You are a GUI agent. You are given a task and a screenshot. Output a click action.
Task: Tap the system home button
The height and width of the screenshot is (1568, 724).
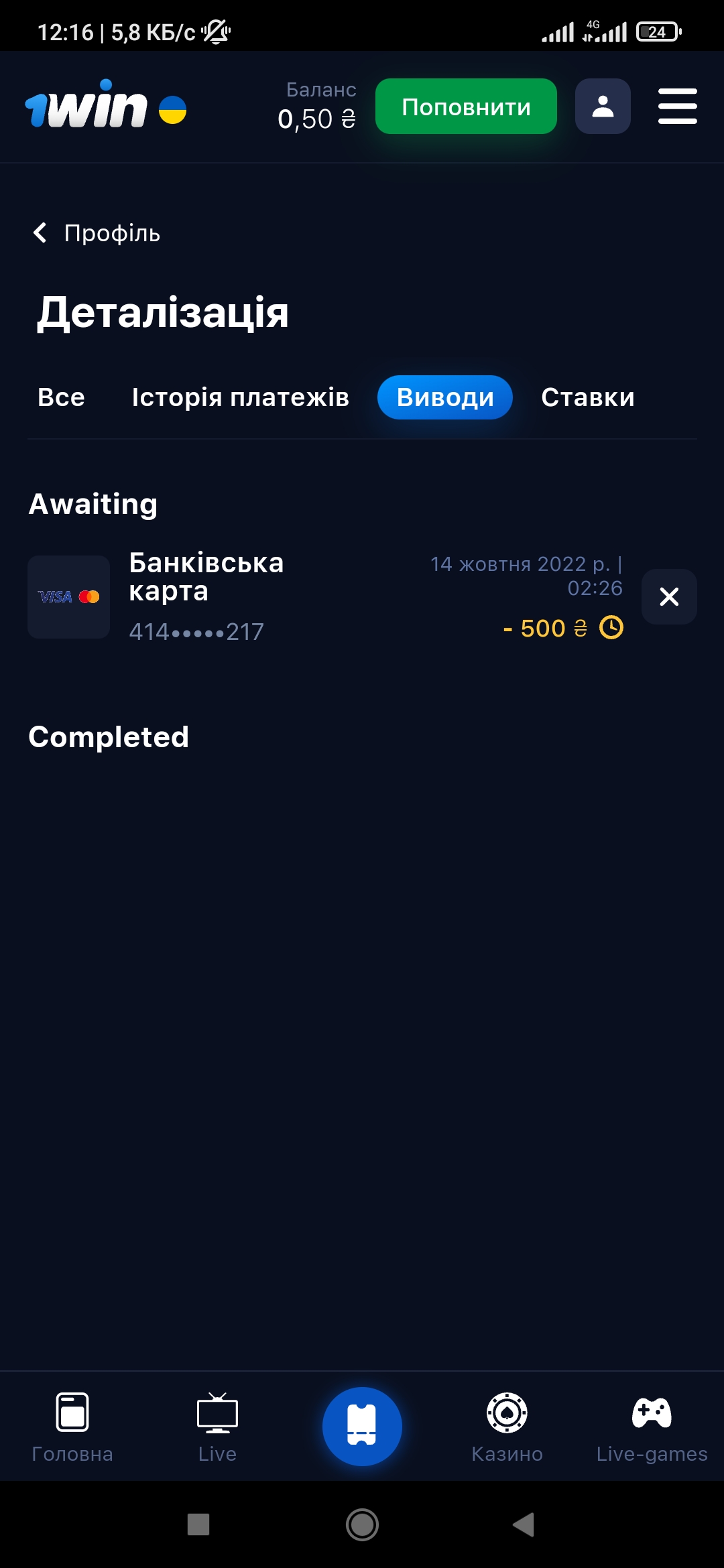point(362,1524)
